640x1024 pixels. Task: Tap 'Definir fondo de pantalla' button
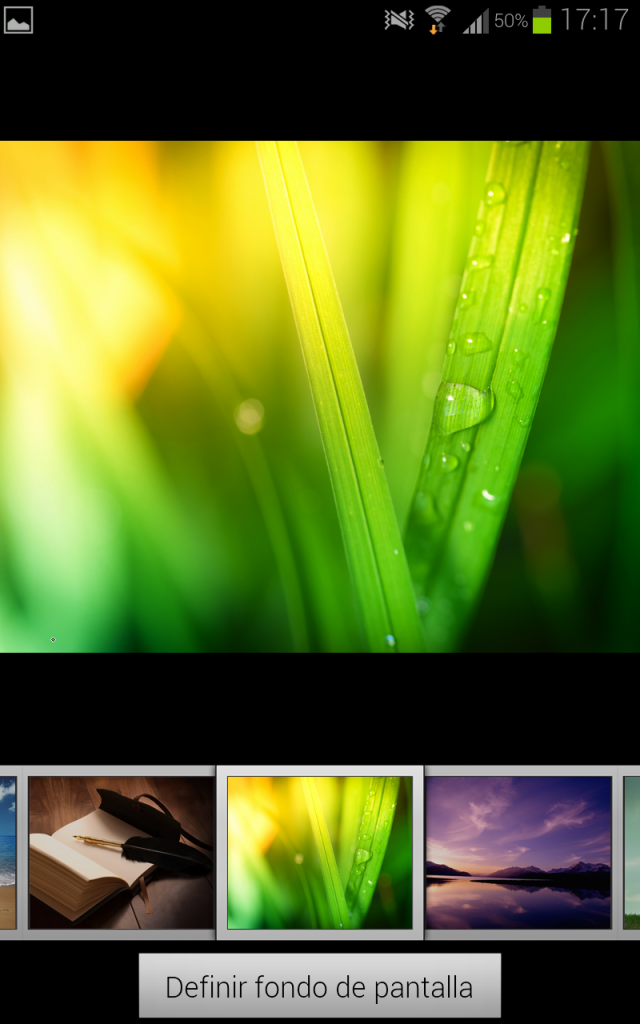320,987
